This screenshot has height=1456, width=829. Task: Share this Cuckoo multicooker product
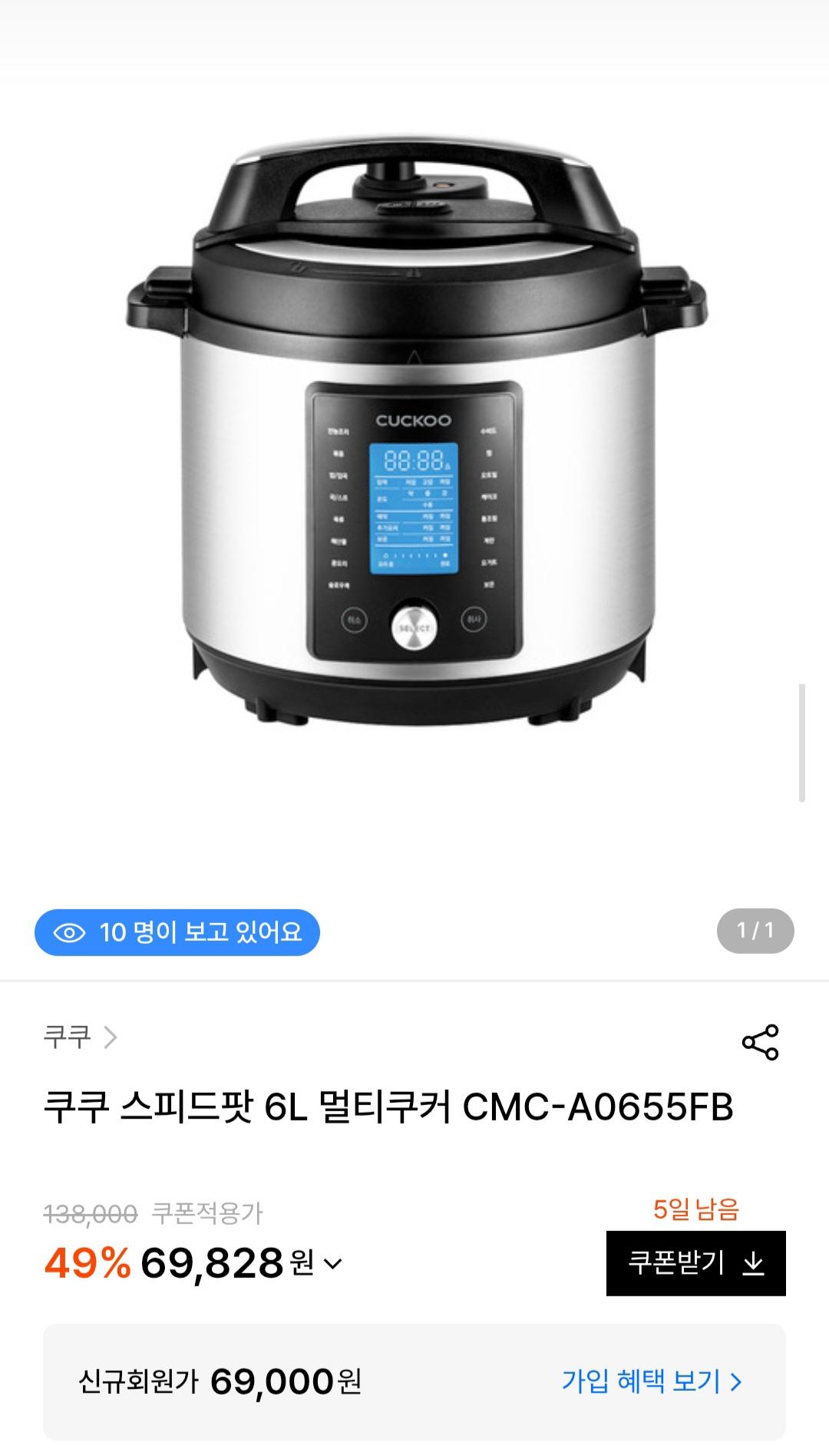[760, 1042]
